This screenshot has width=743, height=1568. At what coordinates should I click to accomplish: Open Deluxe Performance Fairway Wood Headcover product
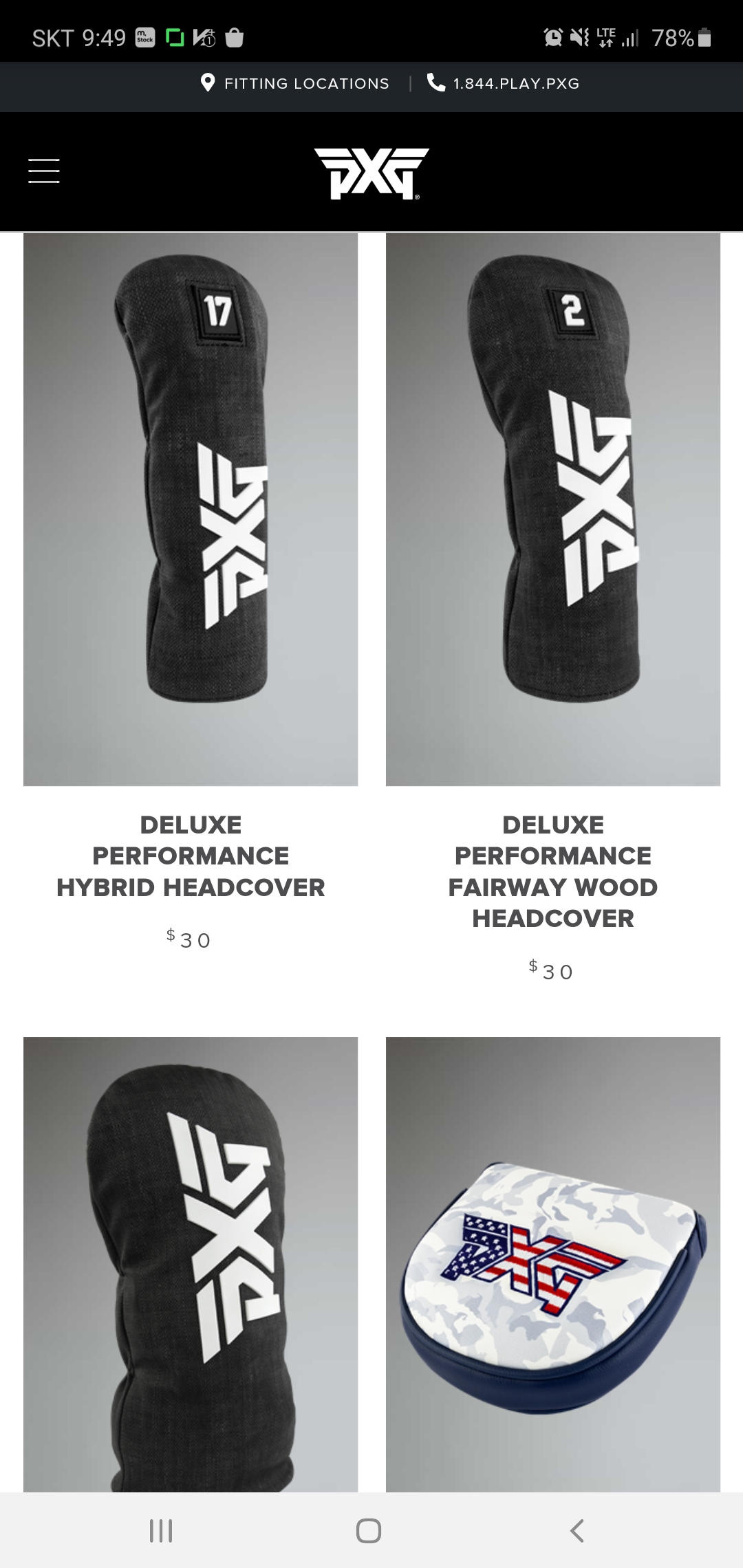(x=553, y=871)
